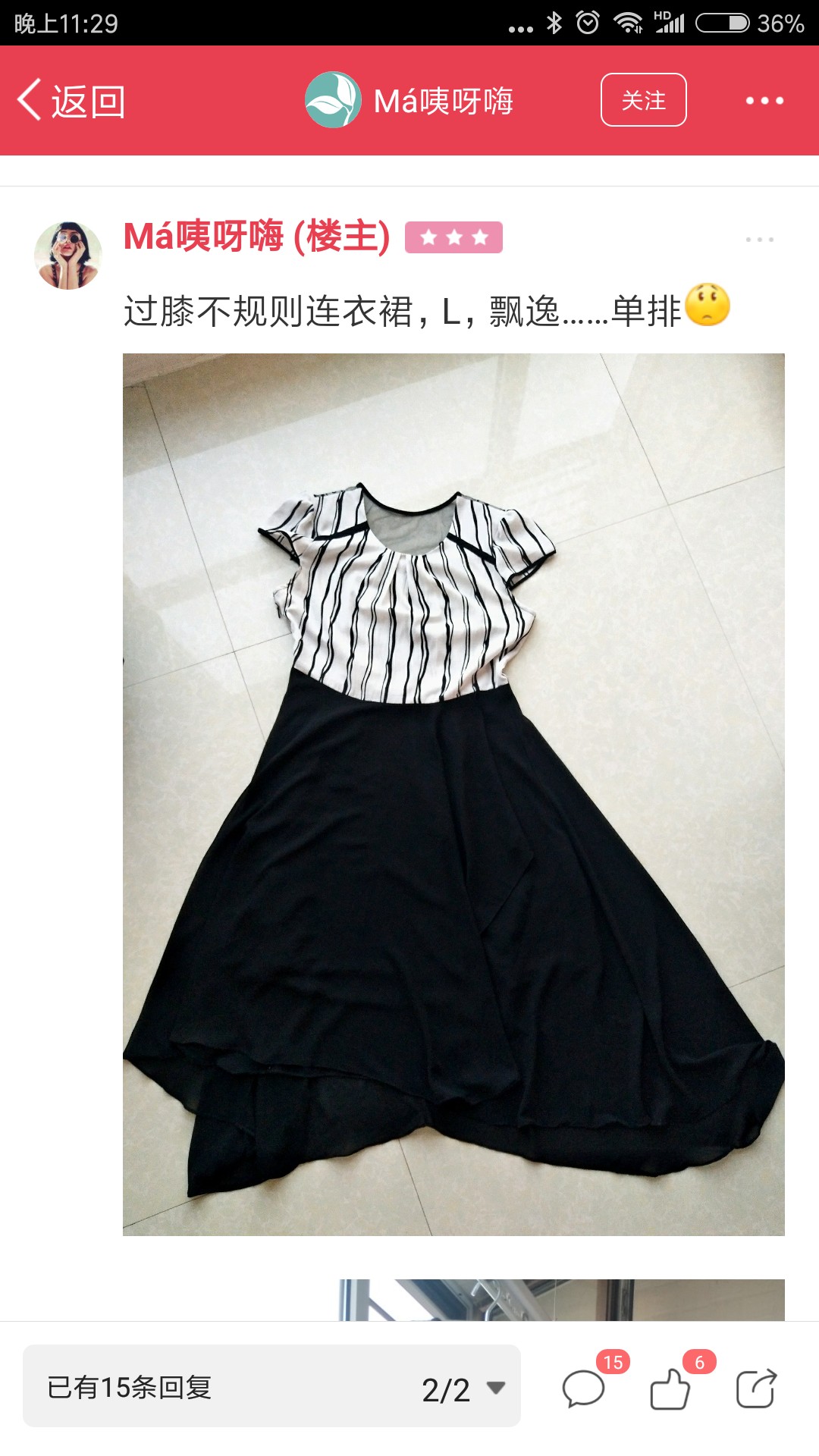Expand the 2/2 page selector
819x1456 pixels.
463,1389
